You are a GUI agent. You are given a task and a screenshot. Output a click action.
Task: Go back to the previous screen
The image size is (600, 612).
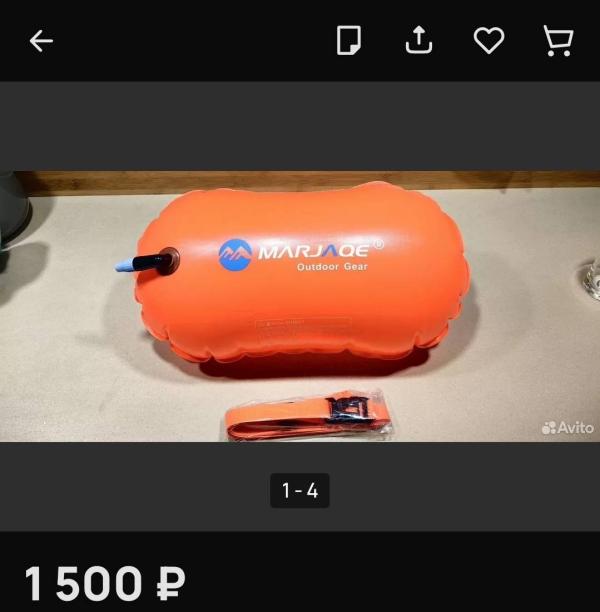[x=41, y=41]
